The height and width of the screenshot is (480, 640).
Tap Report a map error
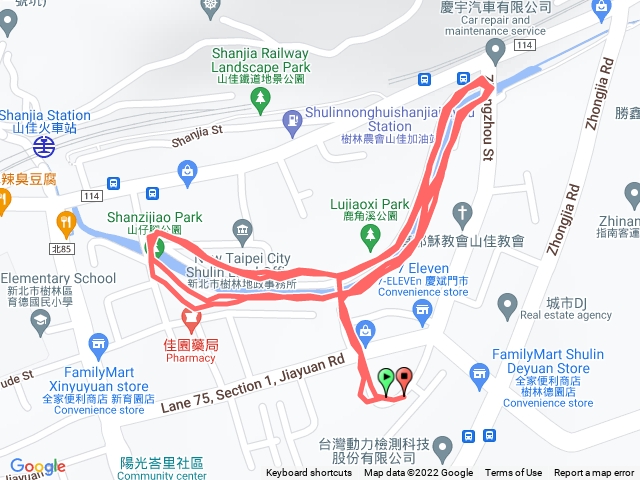point(594,473)
